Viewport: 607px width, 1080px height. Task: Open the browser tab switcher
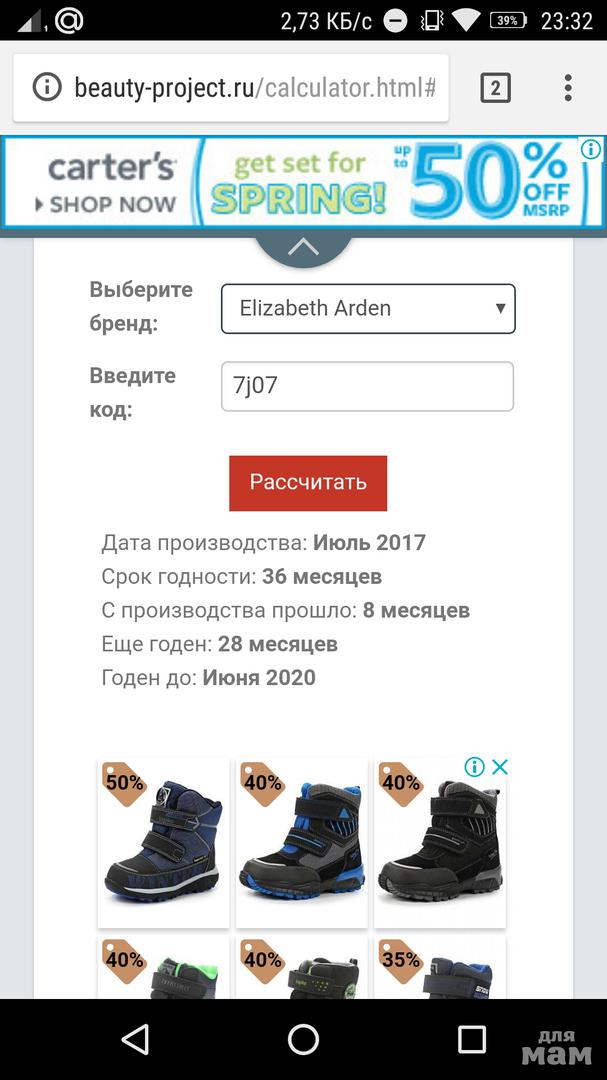[x=495, y=88]
